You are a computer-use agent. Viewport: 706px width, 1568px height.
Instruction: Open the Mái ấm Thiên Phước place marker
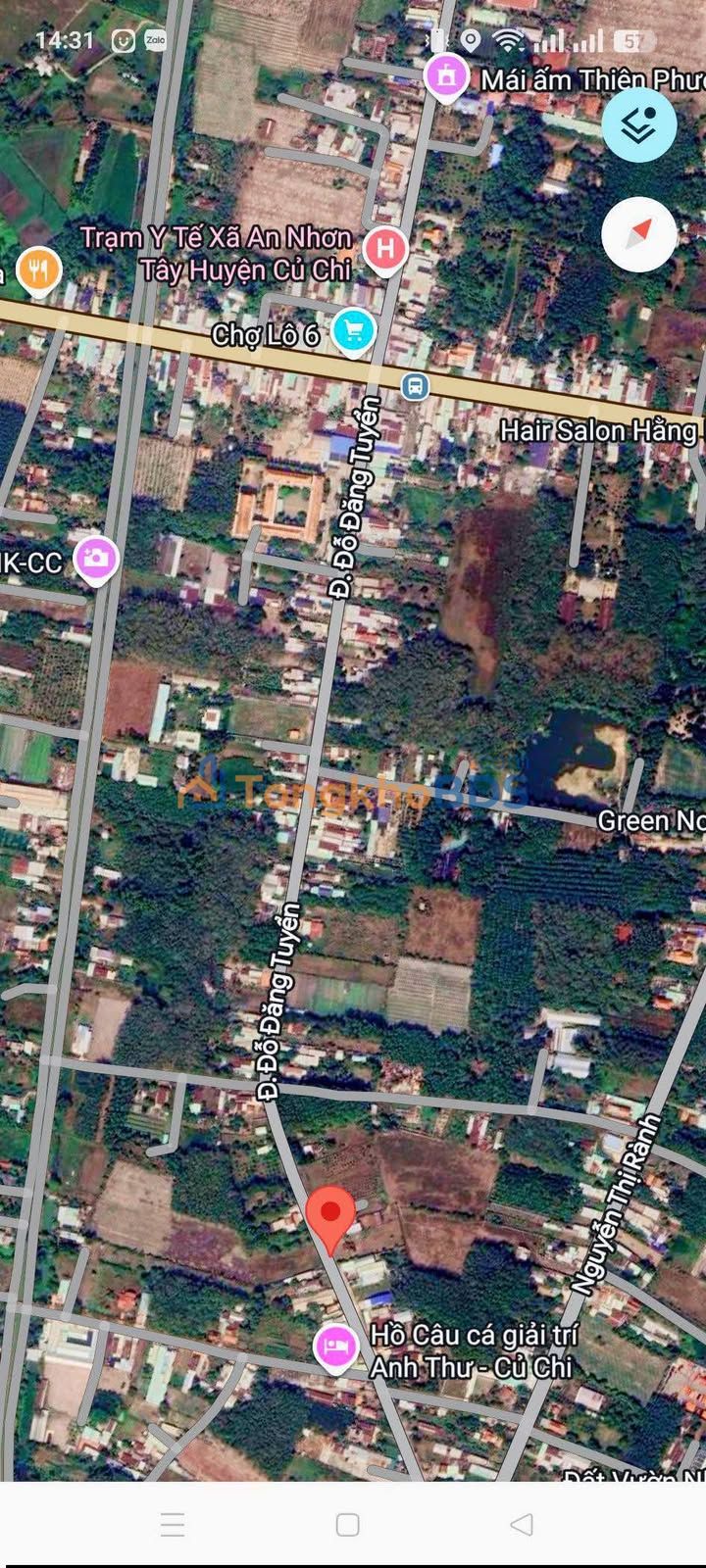tap(445, 76)
